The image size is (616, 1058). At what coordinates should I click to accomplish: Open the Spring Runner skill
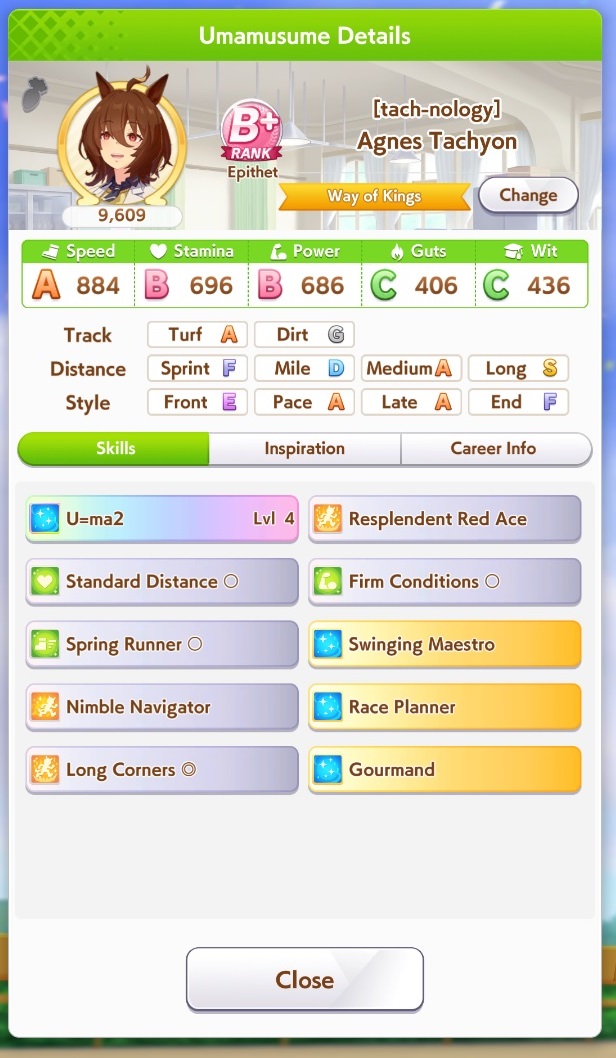click(162, 644)
